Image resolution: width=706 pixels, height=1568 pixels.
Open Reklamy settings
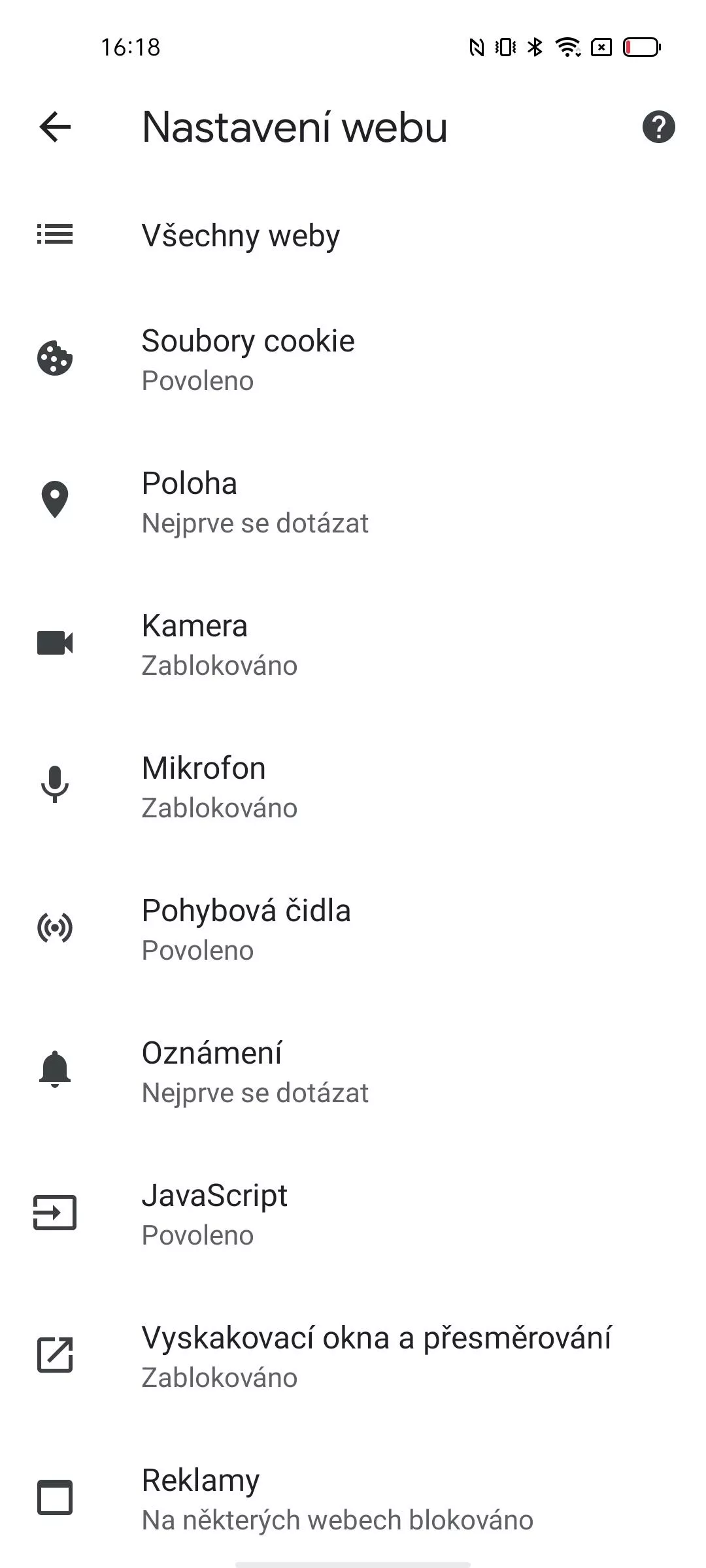coord(353,1497)
